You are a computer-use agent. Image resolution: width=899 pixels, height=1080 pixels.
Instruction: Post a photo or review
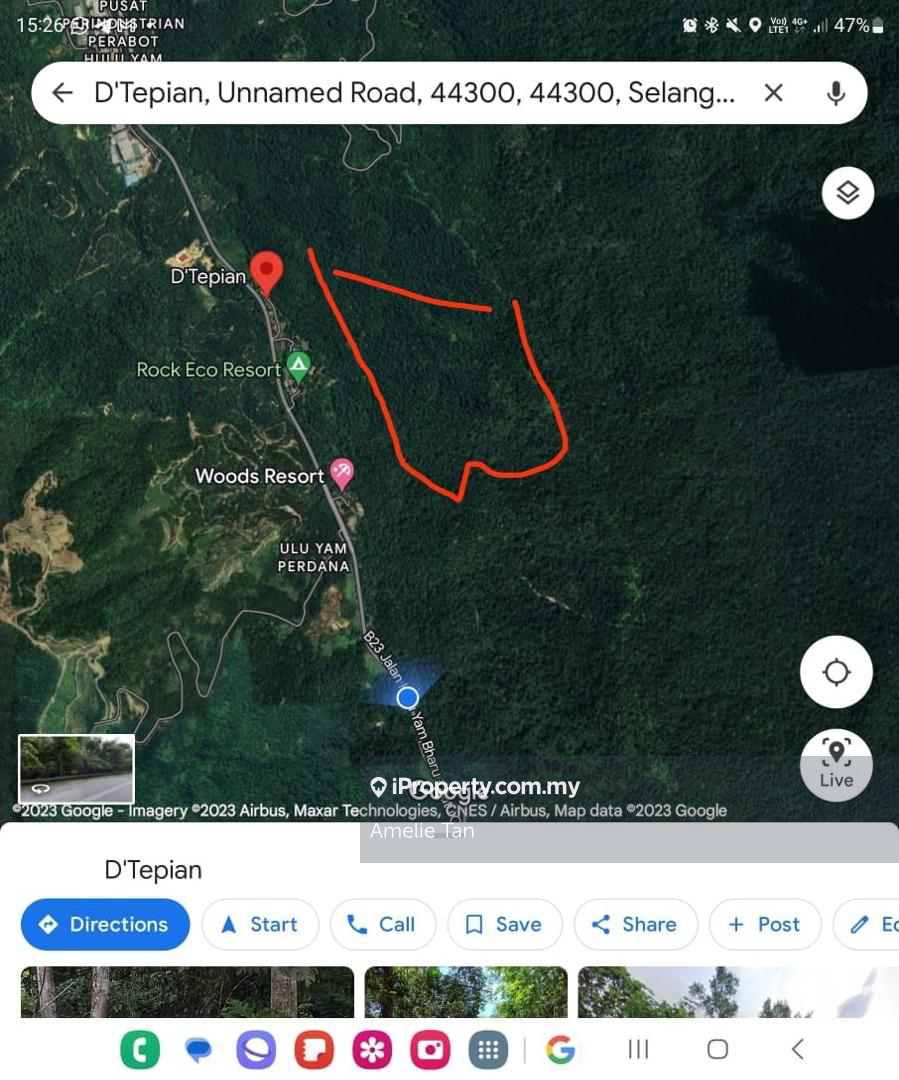pos(765,924)
